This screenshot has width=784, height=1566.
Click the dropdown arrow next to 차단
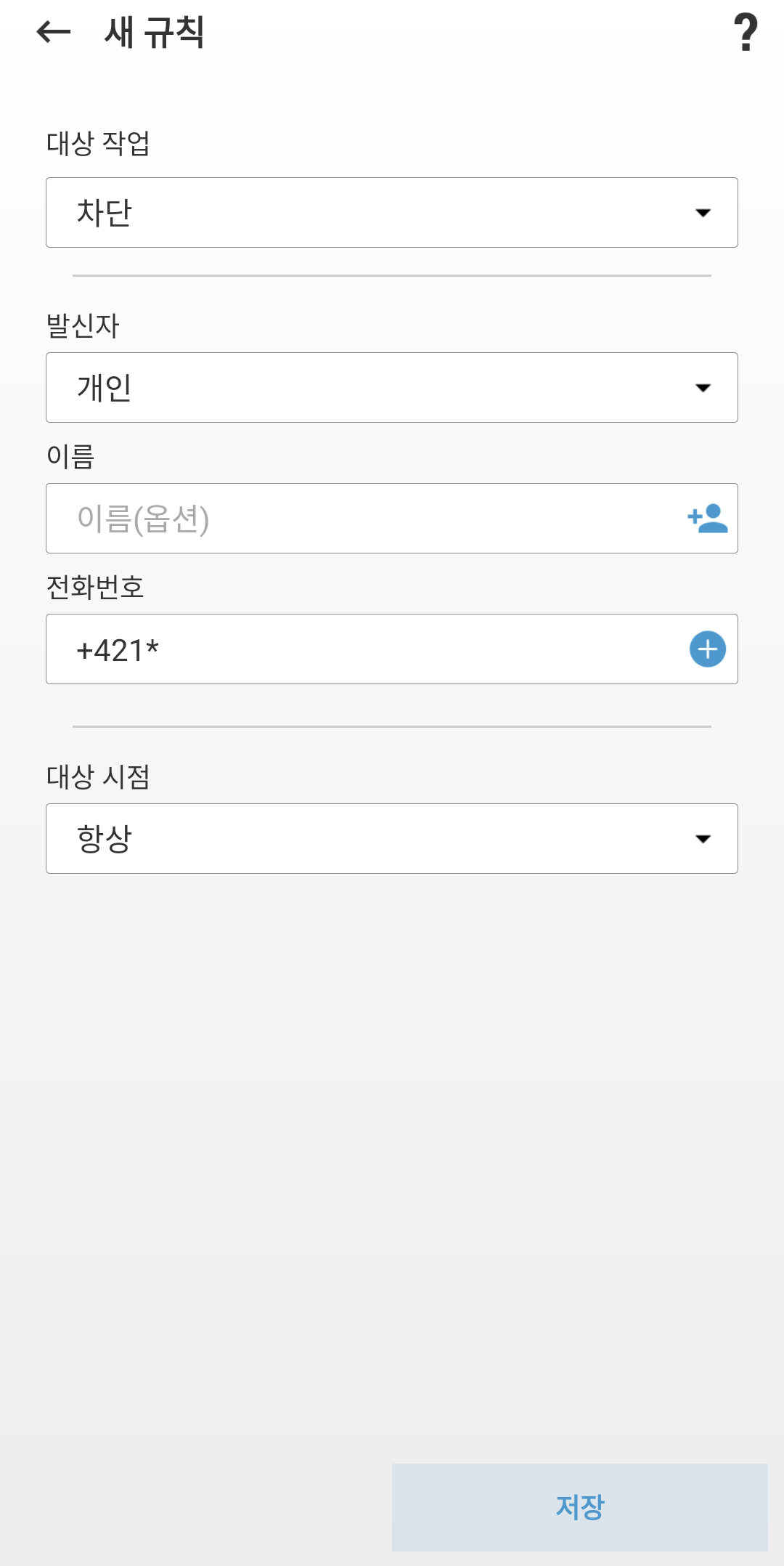pos(703,212)
